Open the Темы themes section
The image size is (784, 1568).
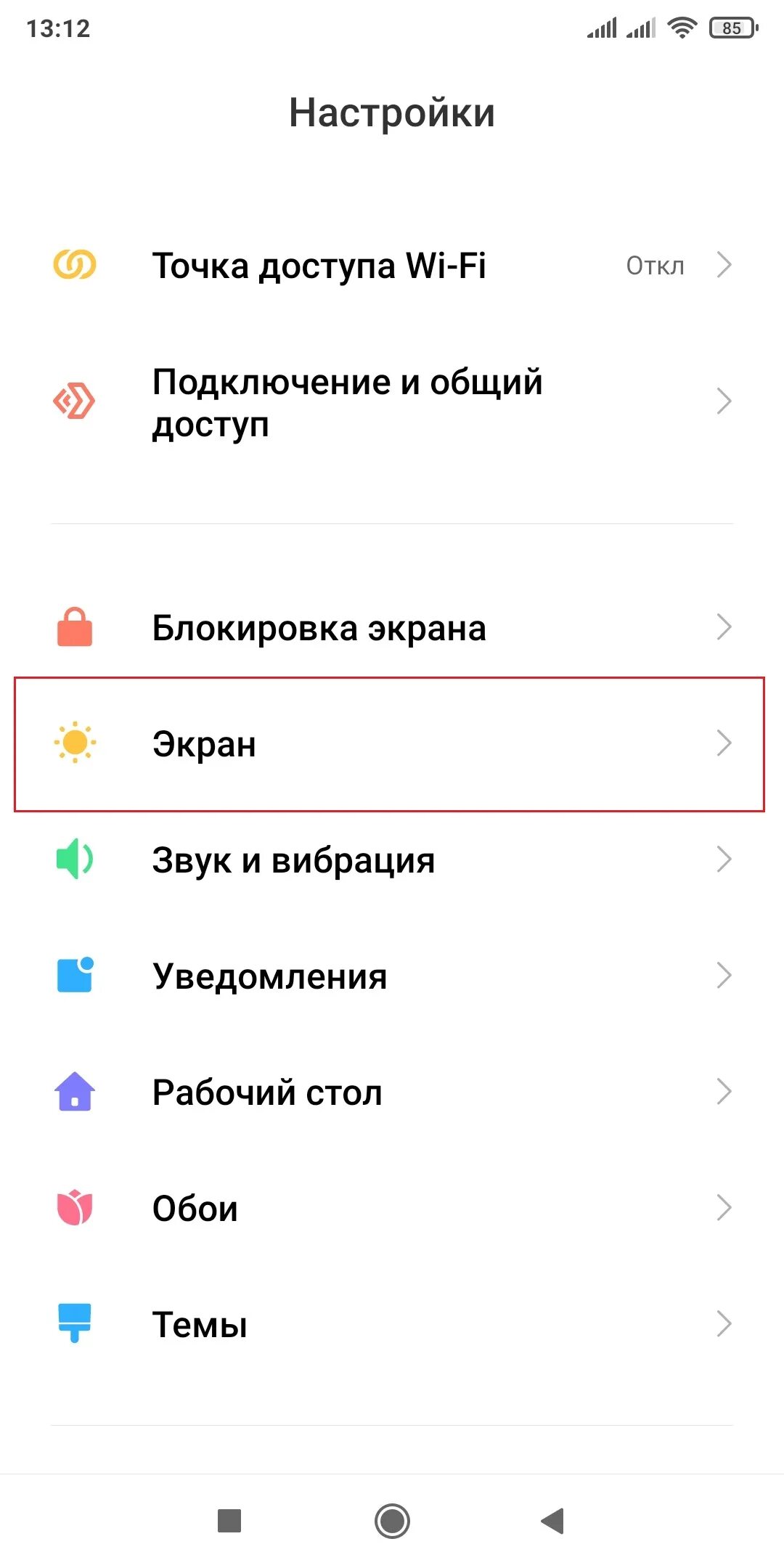(x=392, y=1325)
